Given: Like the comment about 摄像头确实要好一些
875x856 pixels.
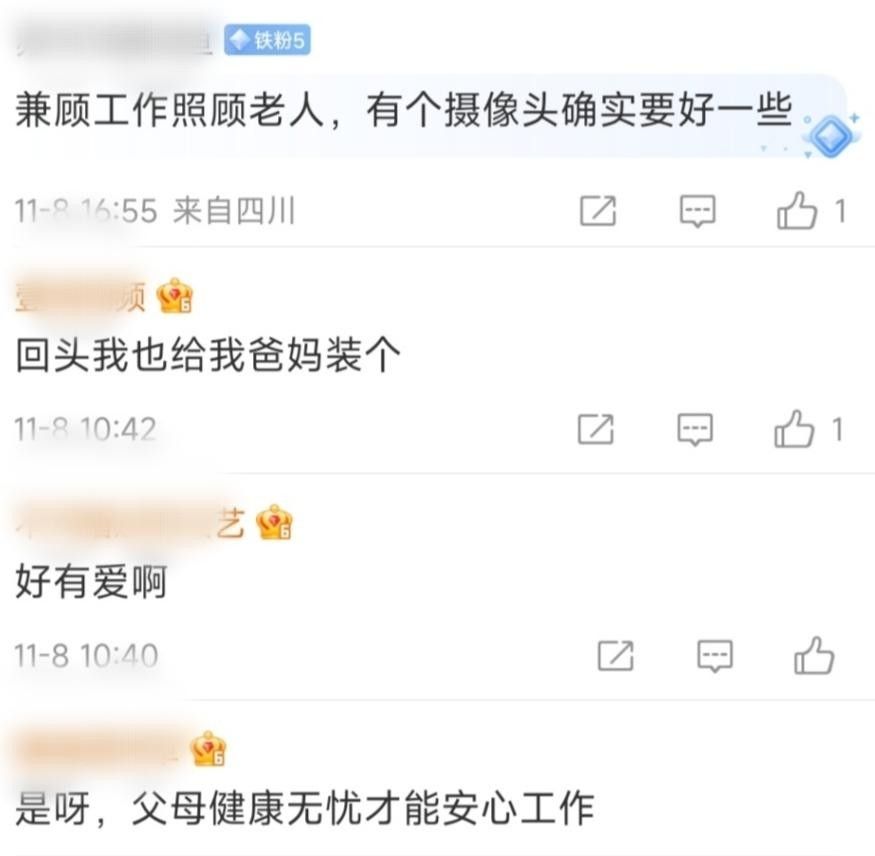Looking at the screenshot, I should (797, 211).
